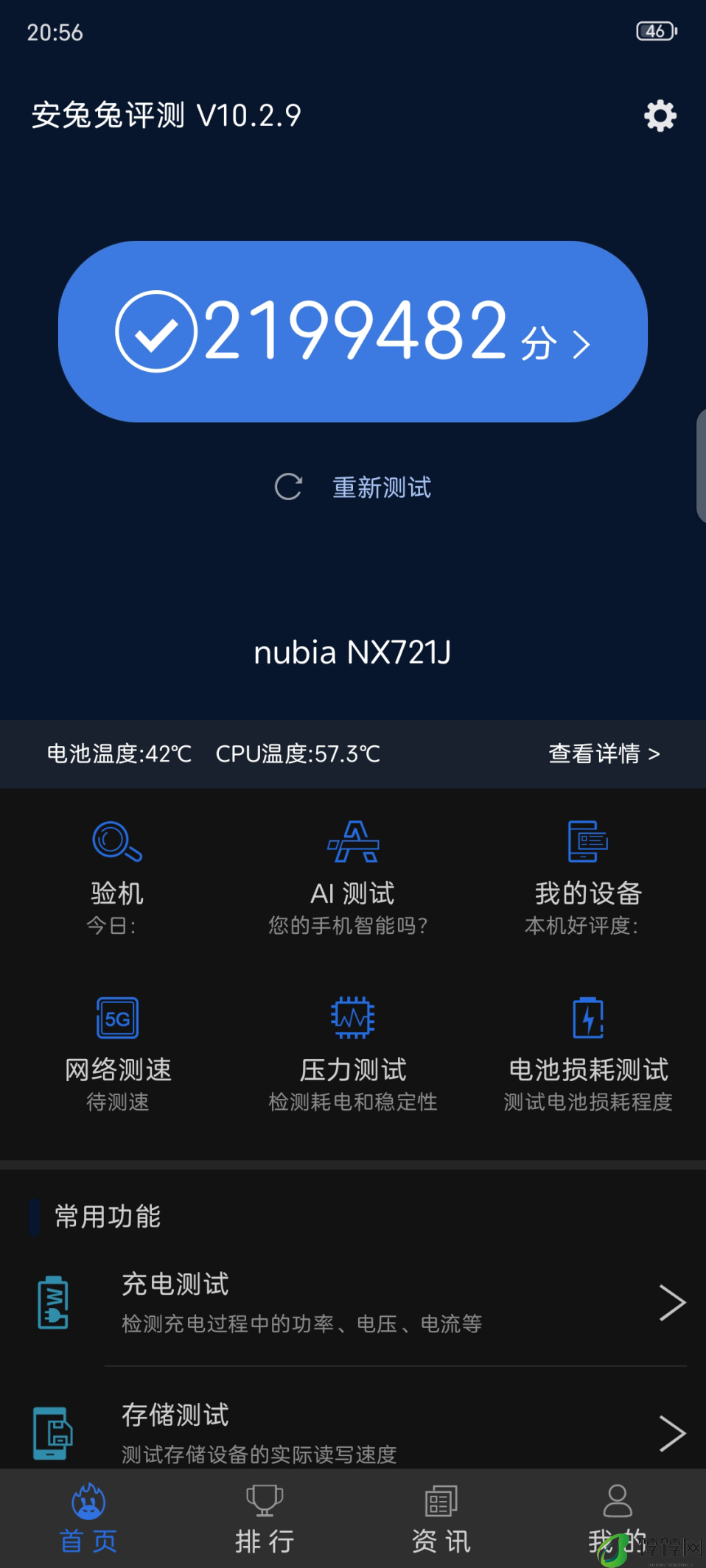Open 电池损耗测试
706x1568 pixels.
(588, 1055)
